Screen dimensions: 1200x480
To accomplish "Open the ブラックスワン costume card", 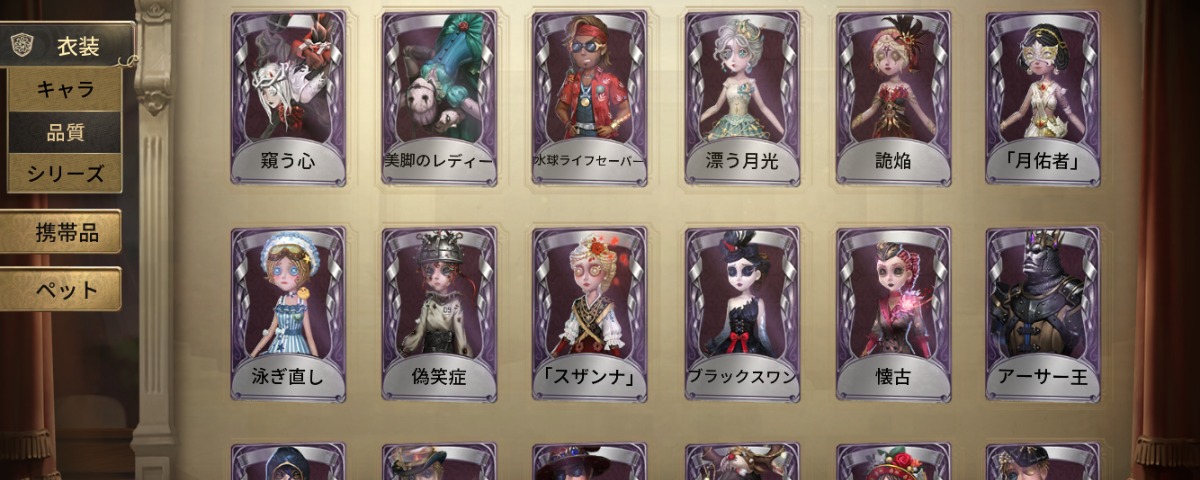I will [742, 313].
